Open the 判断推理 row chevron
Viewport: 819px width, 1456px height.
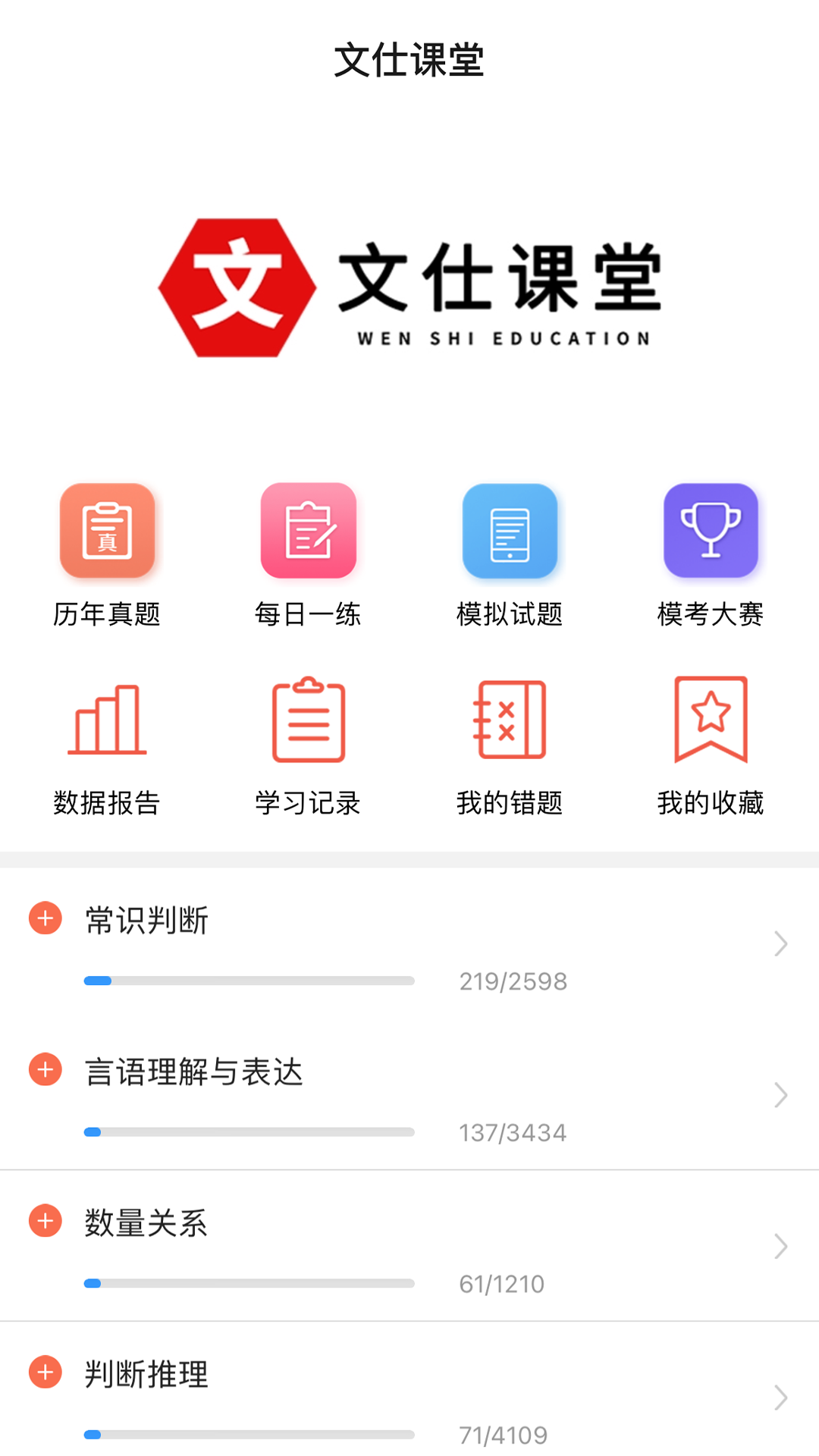point(781,1398)
